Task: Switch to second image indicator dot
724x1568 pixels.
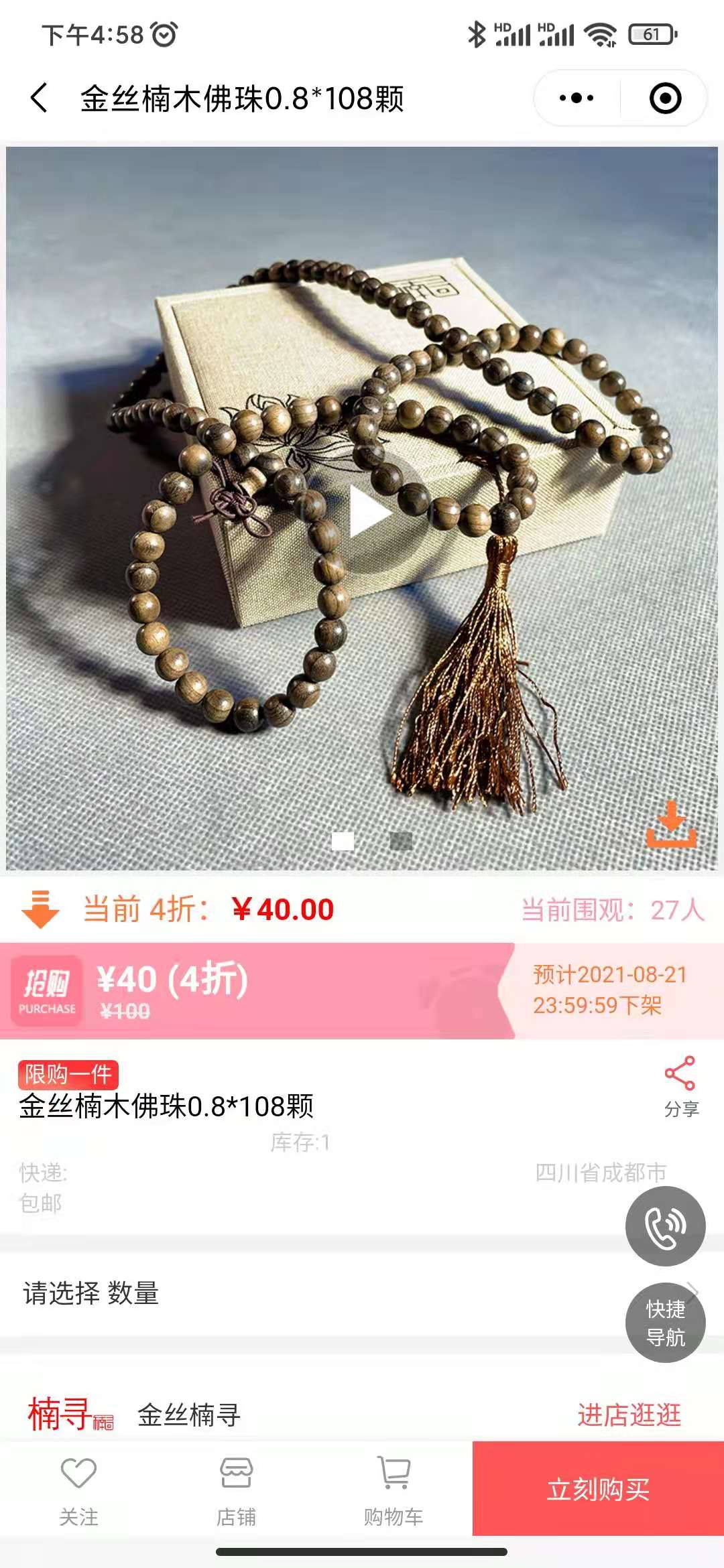Action: point(401,841)
